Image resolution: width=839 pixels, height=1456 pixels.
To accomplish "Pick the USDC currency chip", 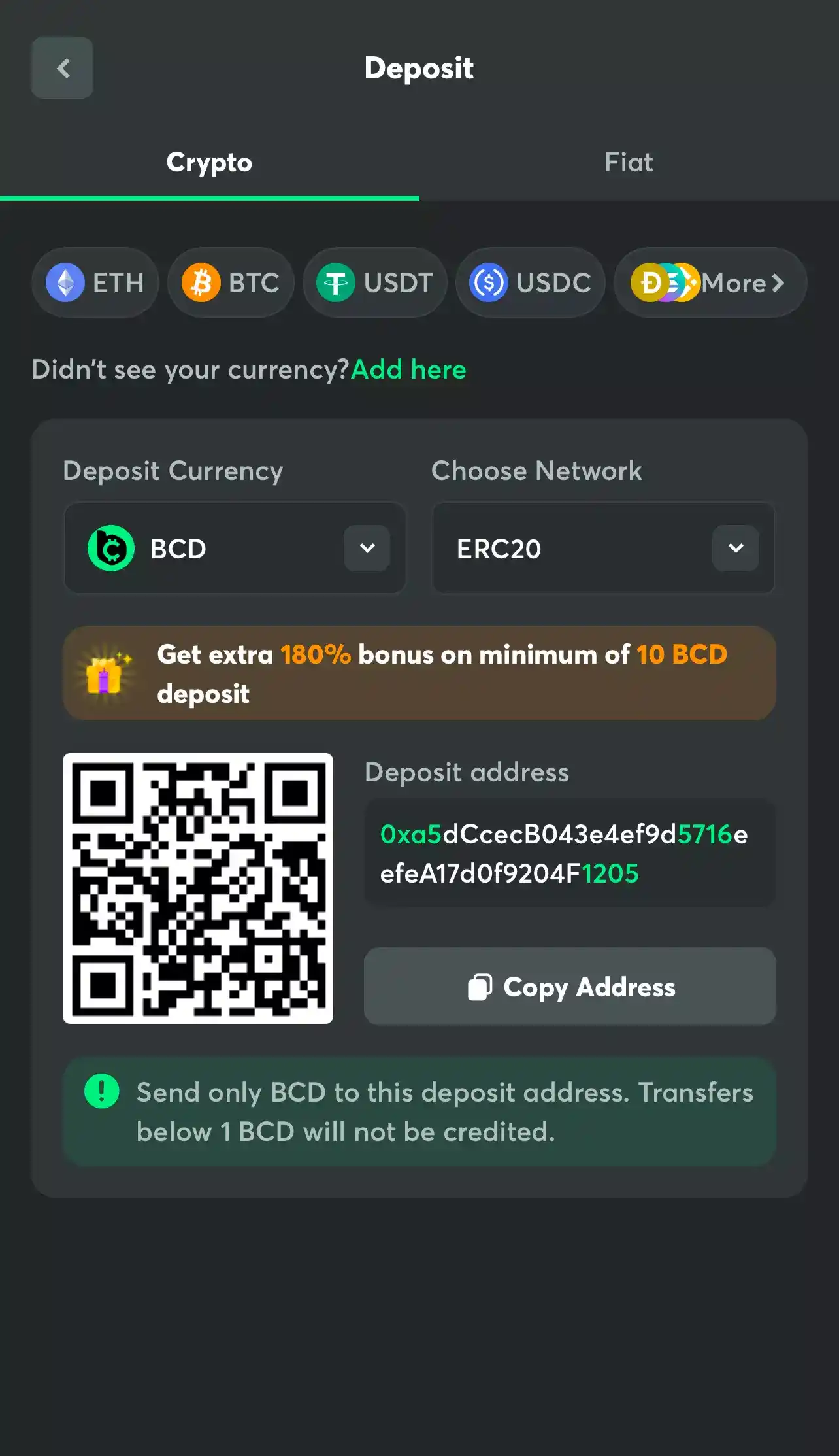I will coord(531,283).
